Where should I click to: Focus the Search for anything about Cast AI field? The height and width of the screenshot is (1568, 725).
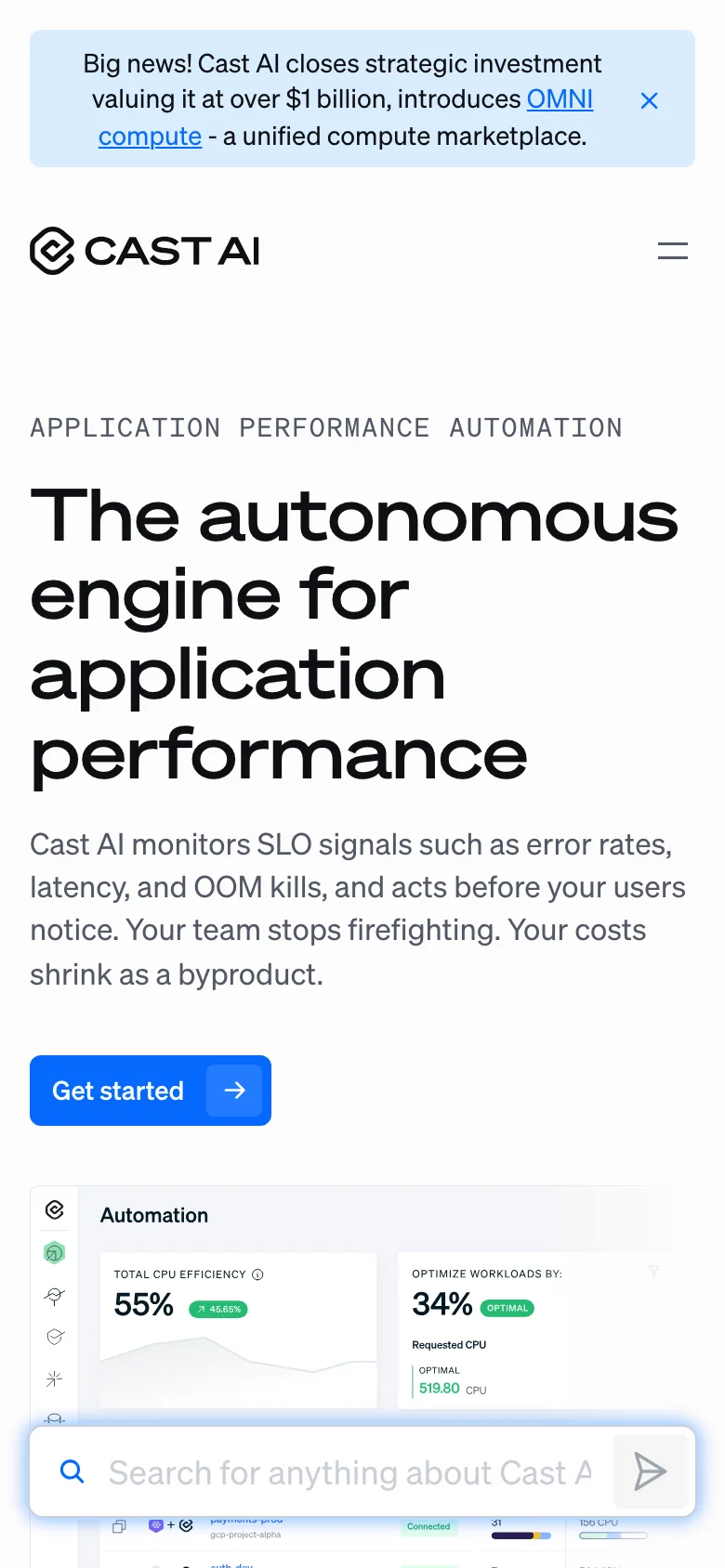pos(349,1472)
